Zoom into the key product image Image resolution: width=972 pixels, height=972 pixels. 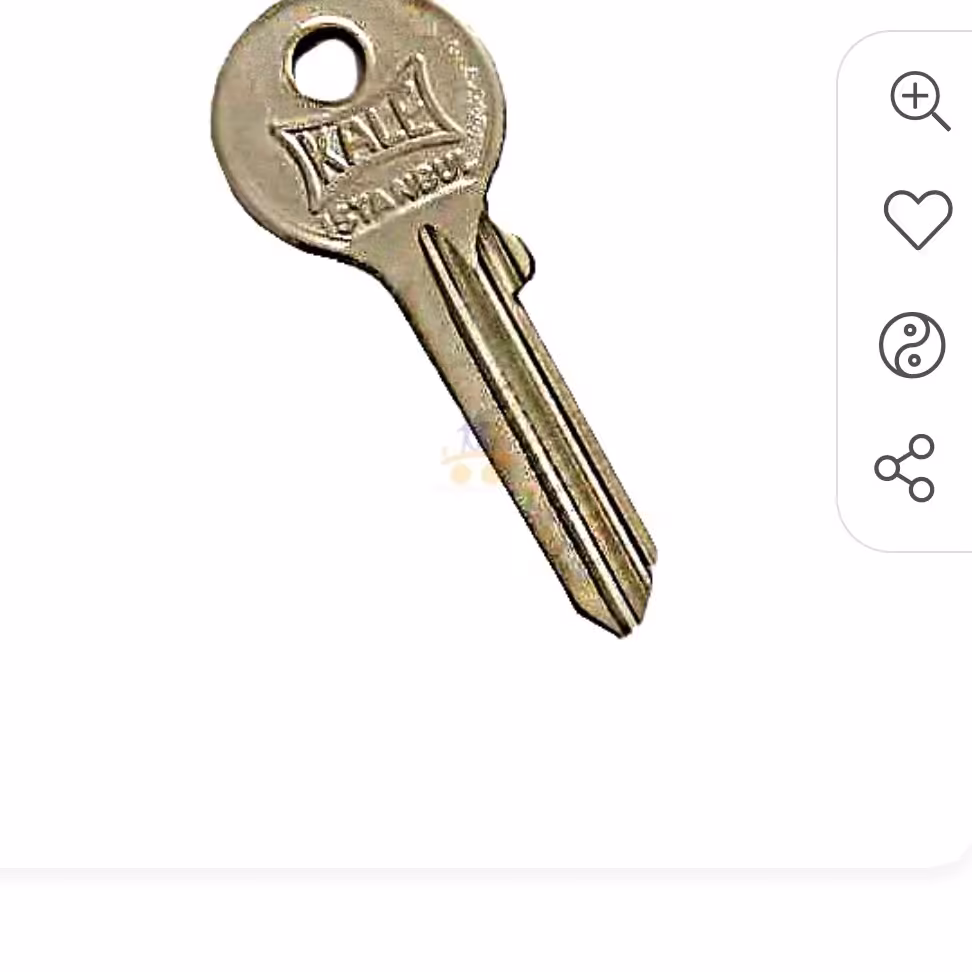pyautogui.click(x=918, y=100)
